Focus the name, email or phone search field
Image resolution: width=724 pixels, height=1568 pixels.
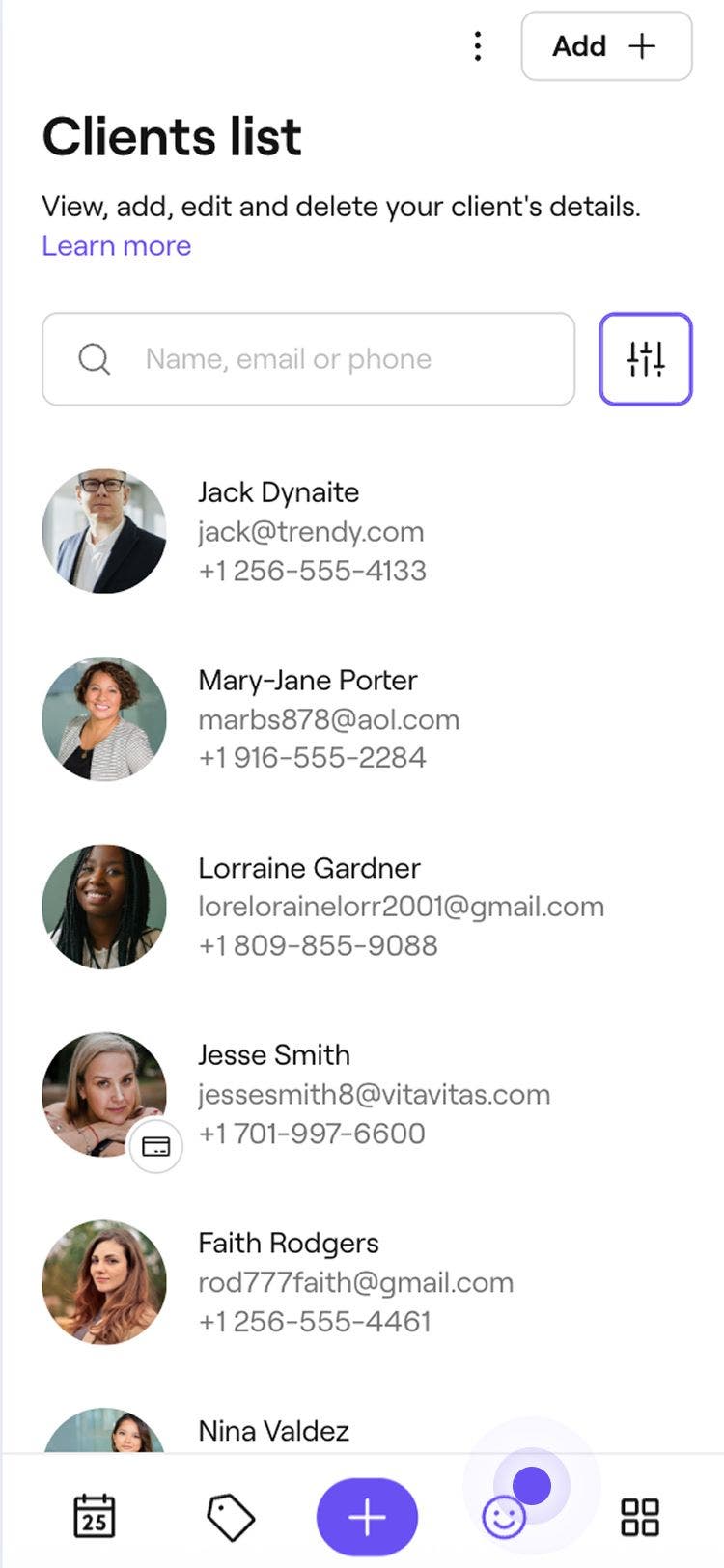[x=309, y=359]
